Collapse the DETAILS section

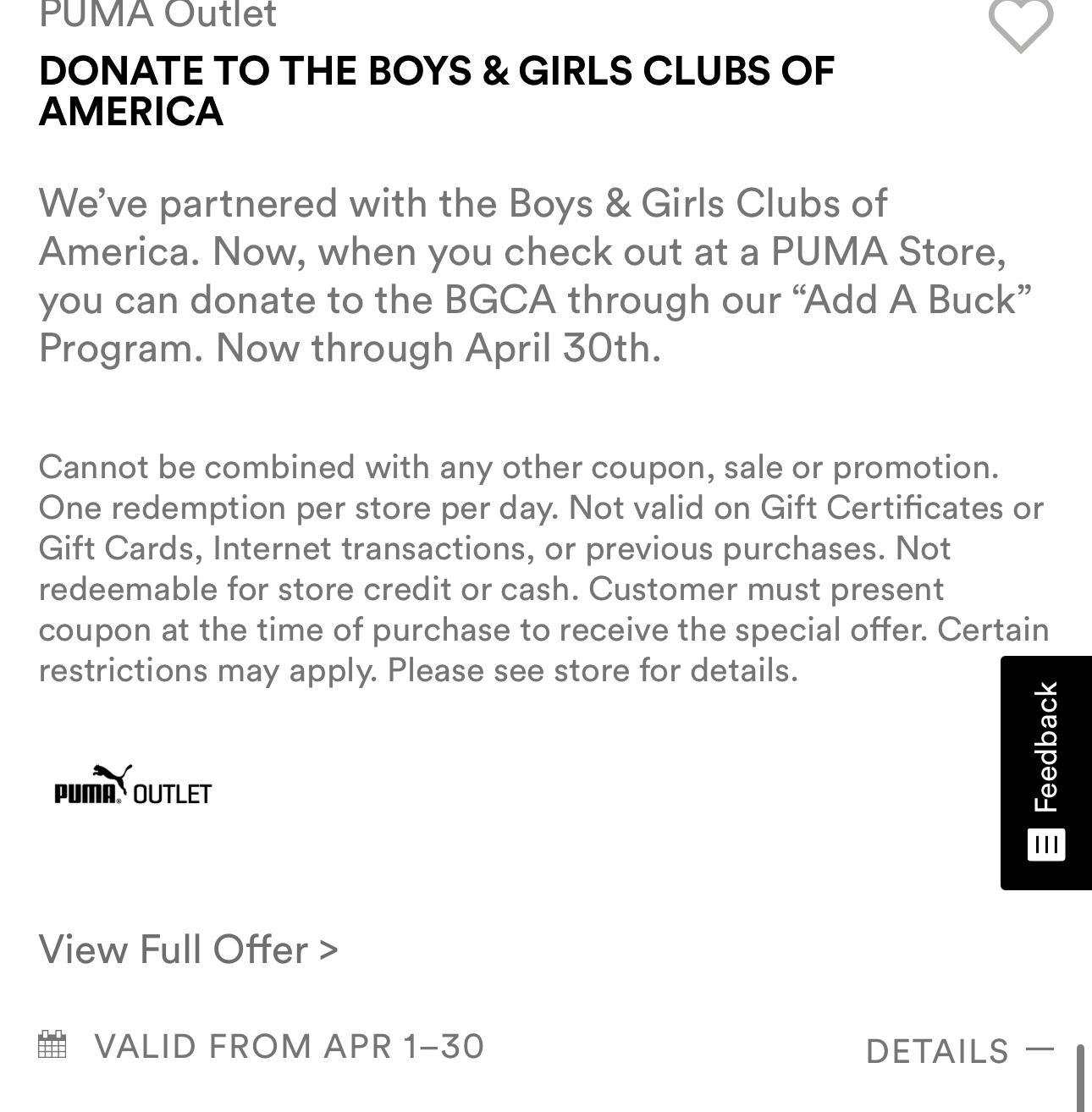point(959,1051)
